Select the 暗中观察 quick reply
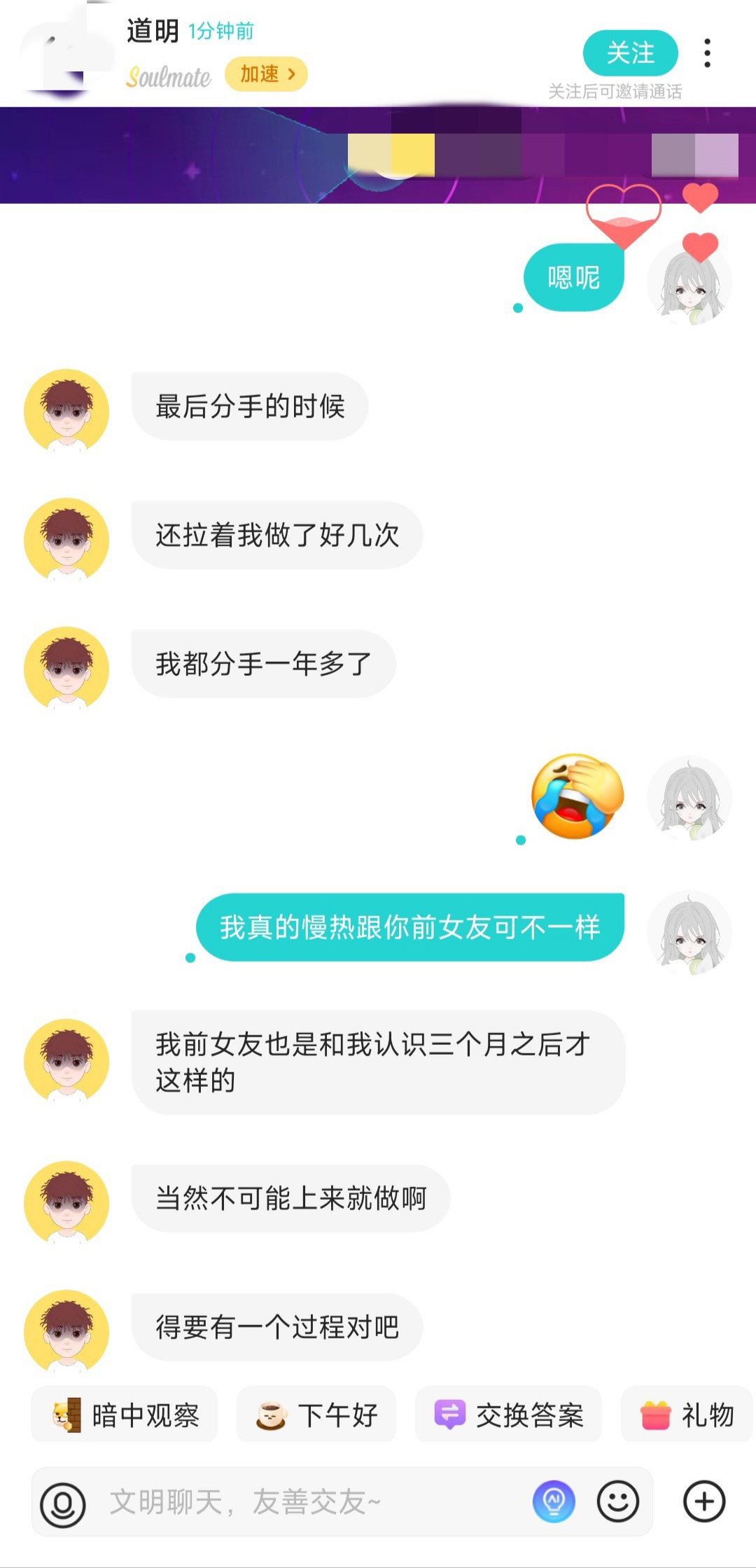This screenshot has width=756, height=1568. [125, 1415]
